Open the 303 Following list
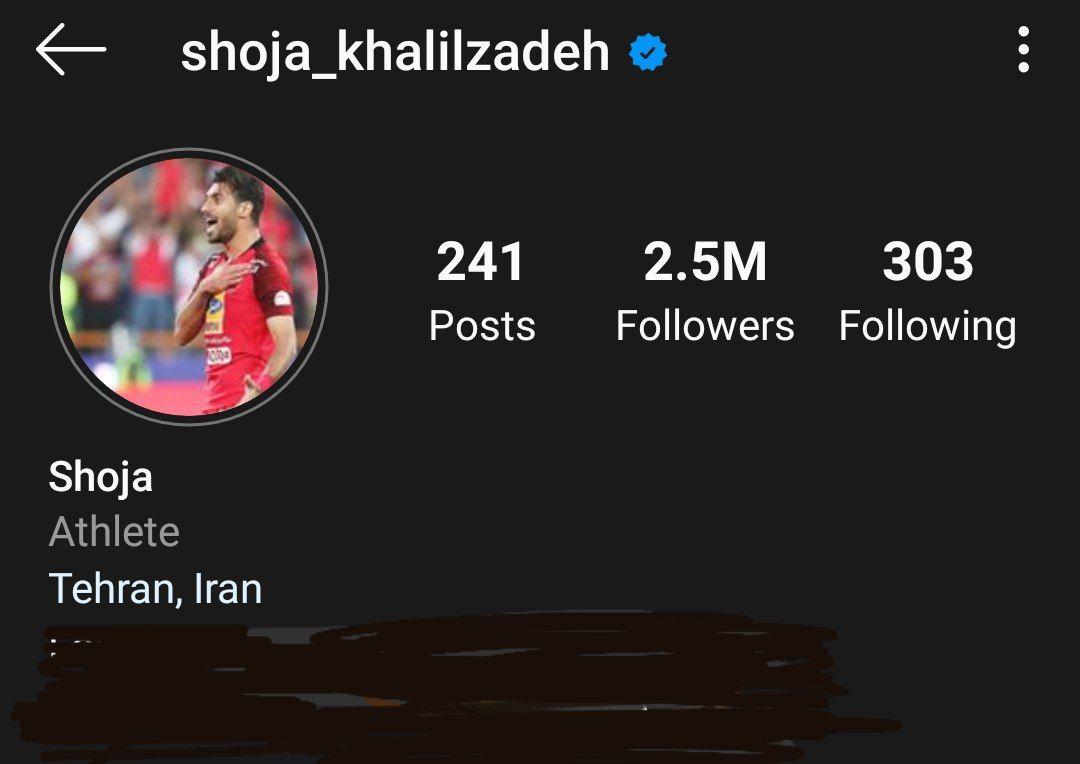 (927, 292)
